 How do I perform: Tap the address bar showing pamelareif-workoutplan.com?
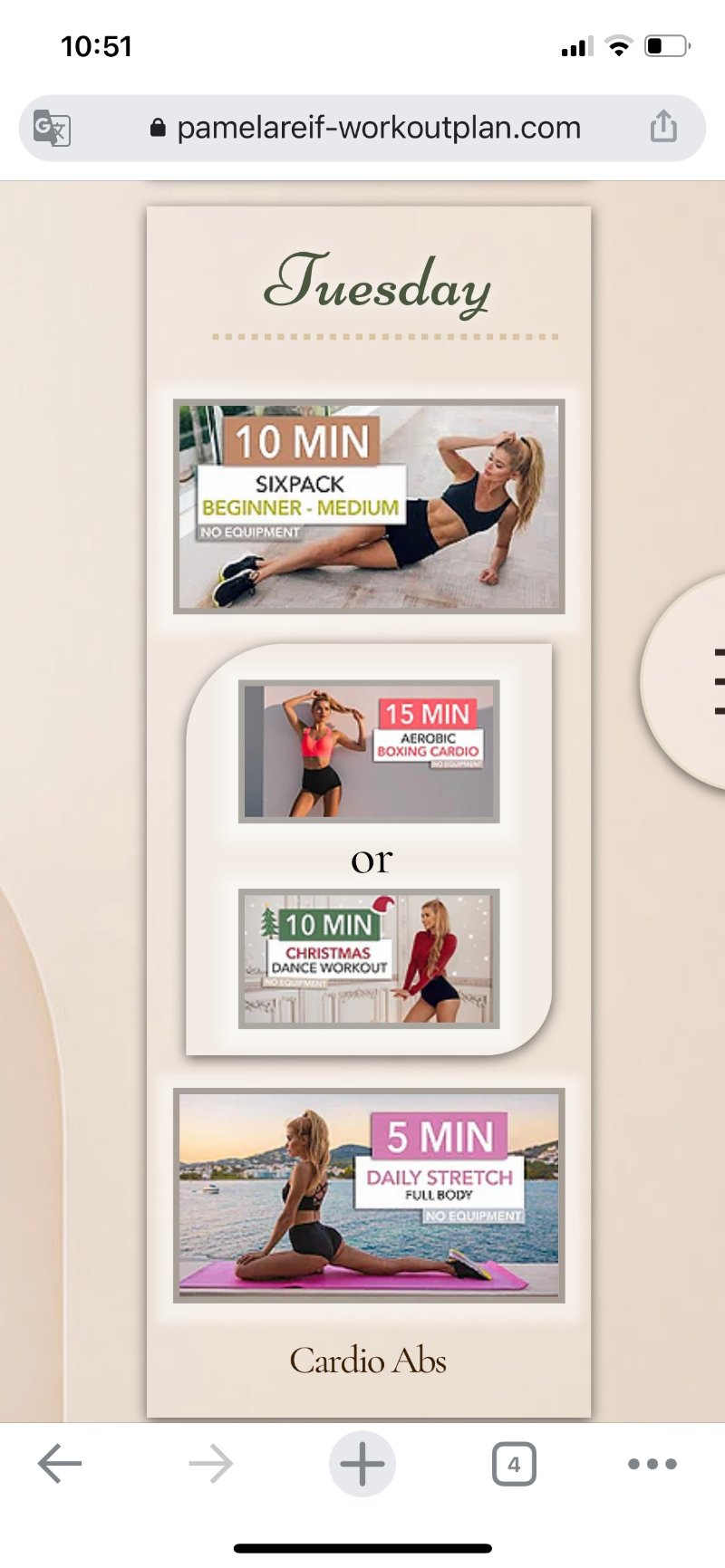coord(365,128)
